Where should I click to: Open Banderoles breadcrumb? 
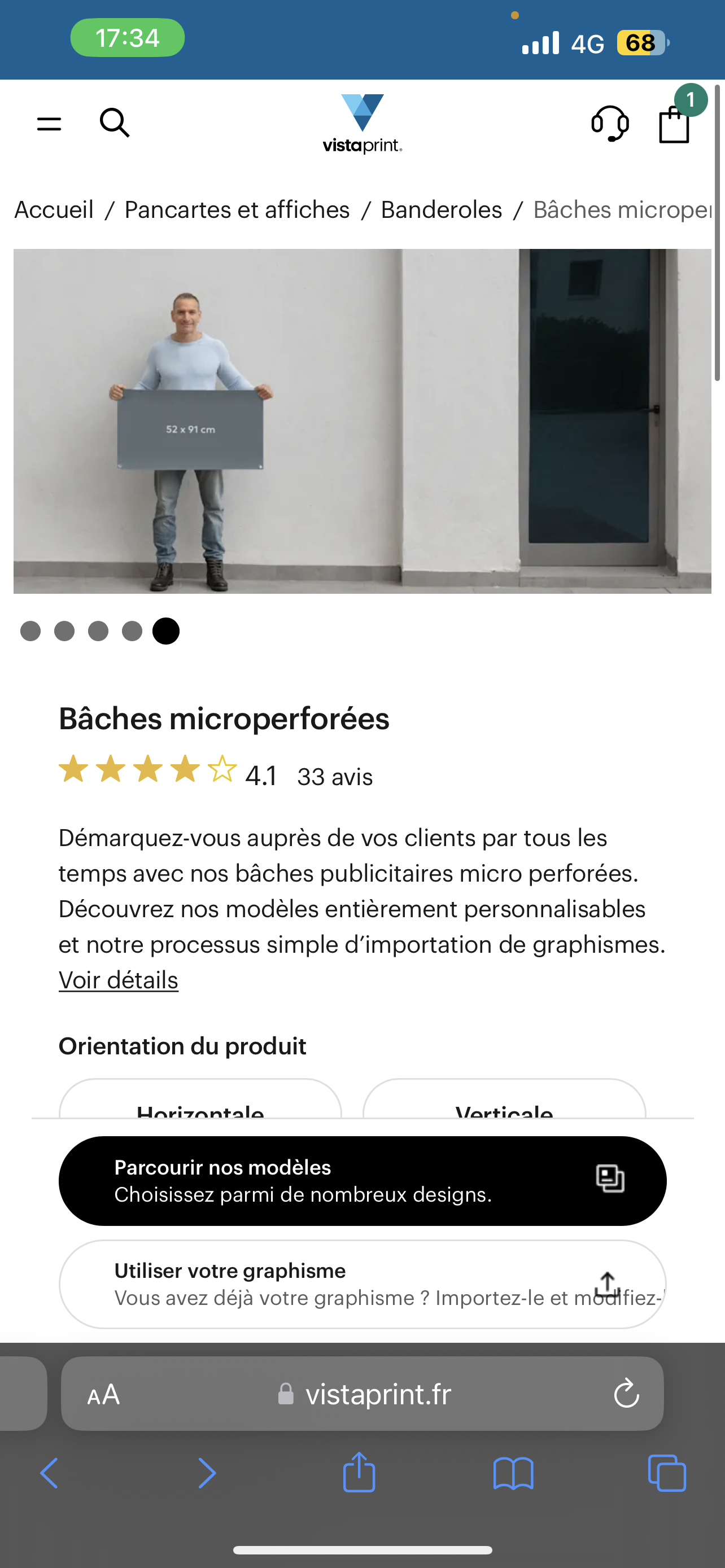click(x=442, y=209)
